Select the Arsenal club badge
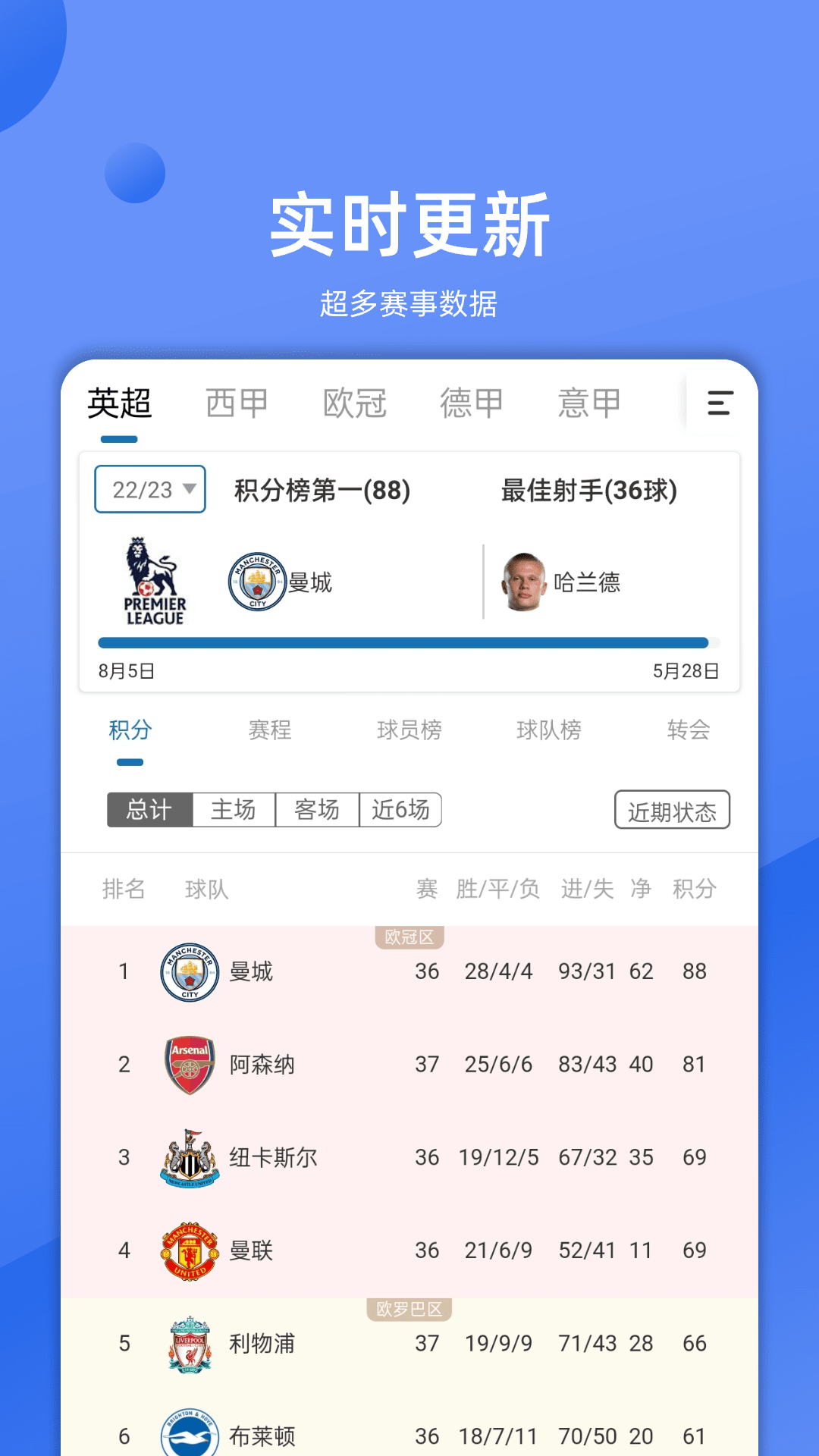819x1456 pixels. pyautogui.click(x=188, y=1063)
